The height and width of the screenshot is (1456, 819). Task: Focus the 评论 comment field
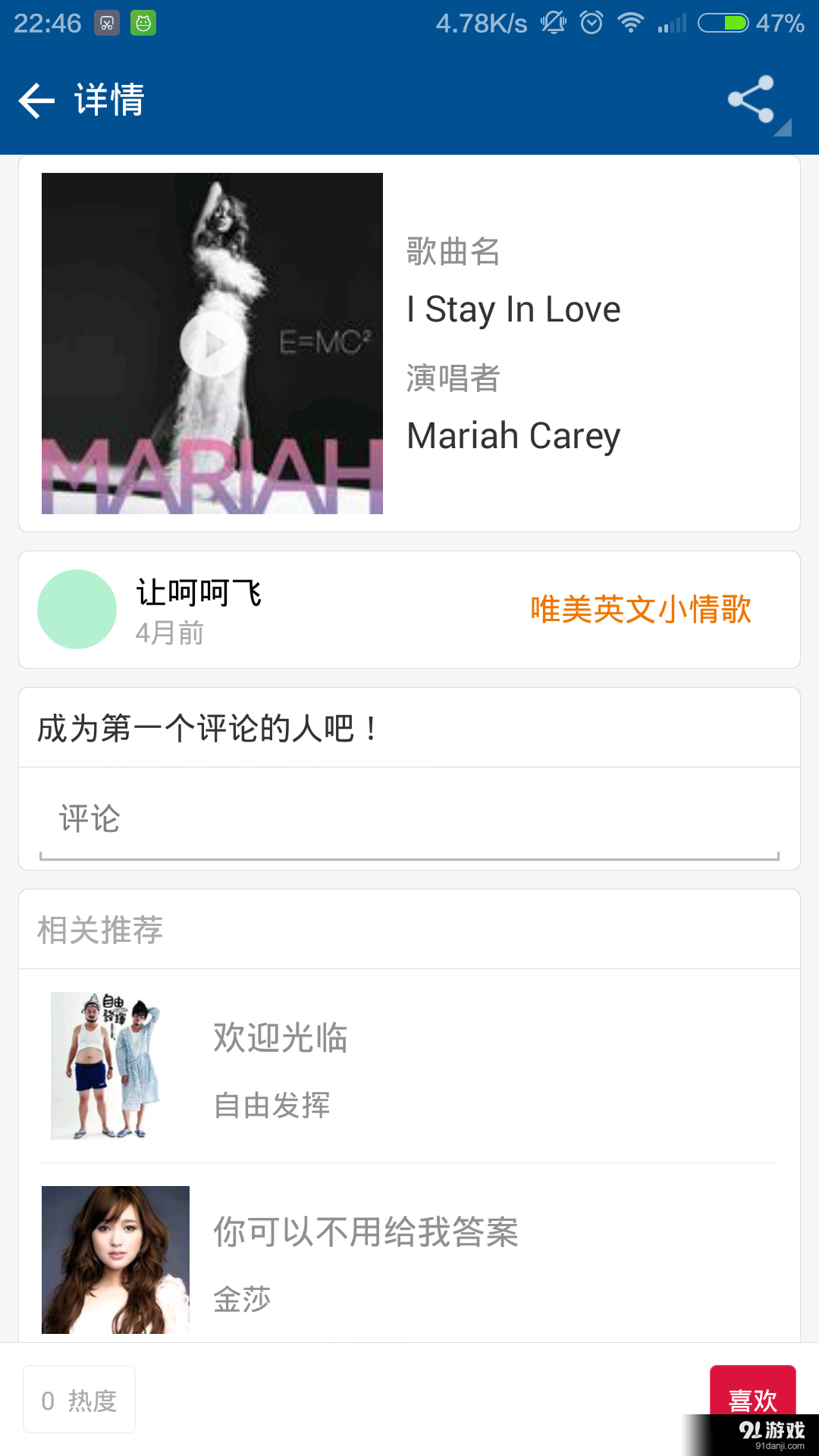click(x=409, y=821)
